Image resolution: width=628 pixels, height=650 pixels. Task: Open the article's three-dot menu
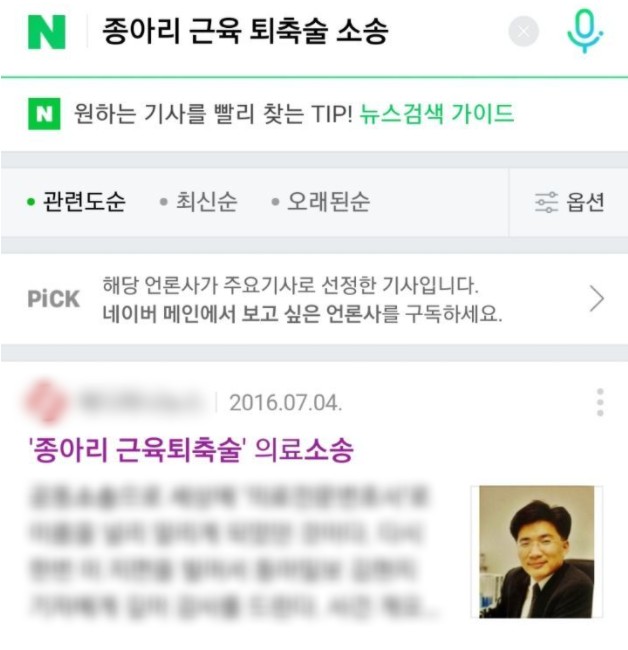pos(600,402)
